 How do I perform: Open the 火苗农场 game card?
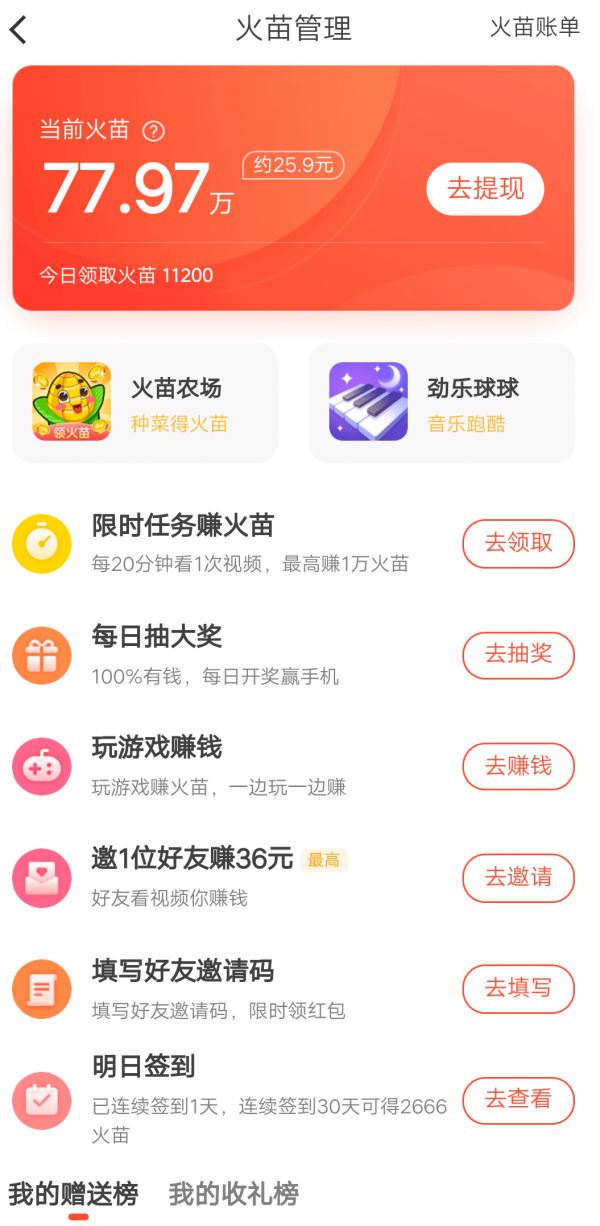[145, 402]
